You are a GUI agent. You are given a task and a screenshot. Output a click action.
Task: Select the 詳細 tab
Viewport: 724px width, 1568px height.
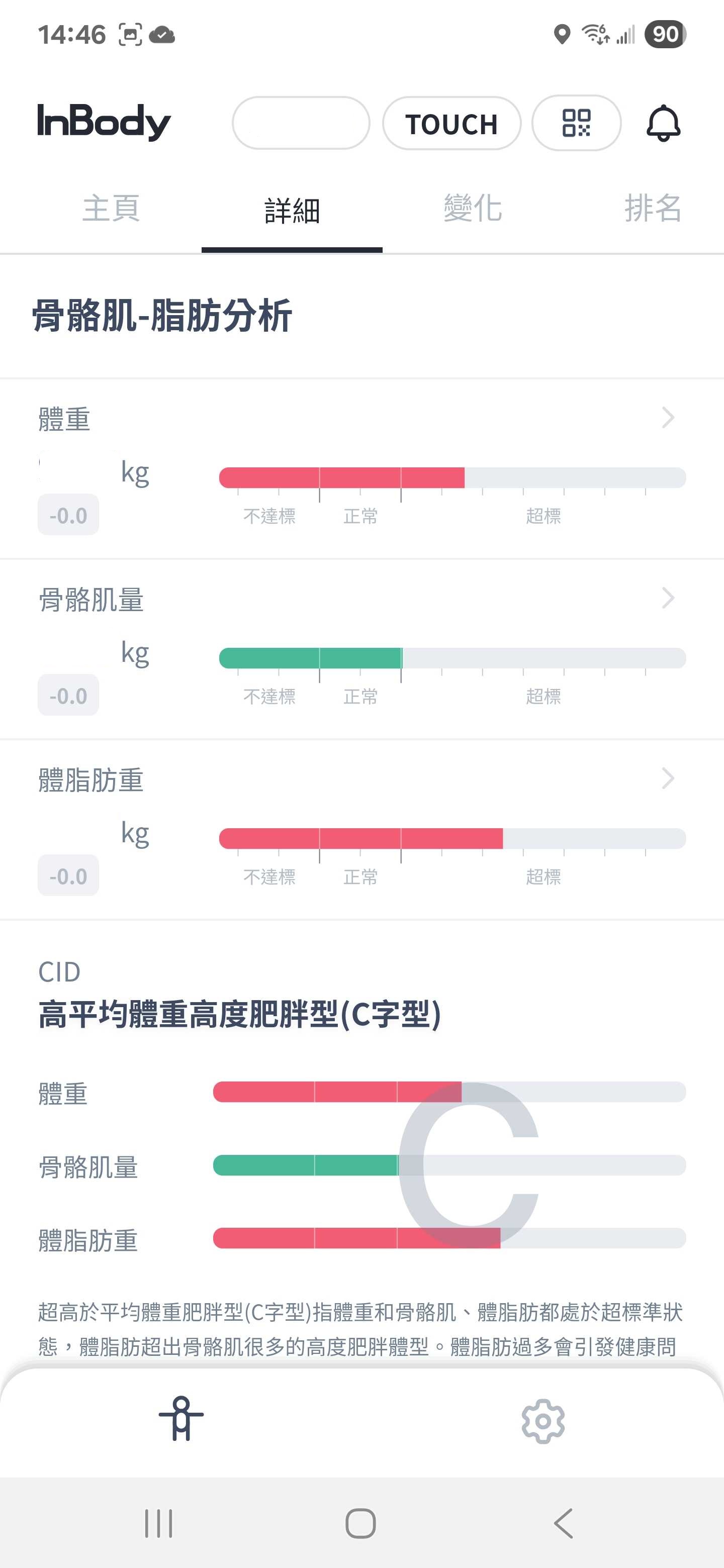(292, 211)
